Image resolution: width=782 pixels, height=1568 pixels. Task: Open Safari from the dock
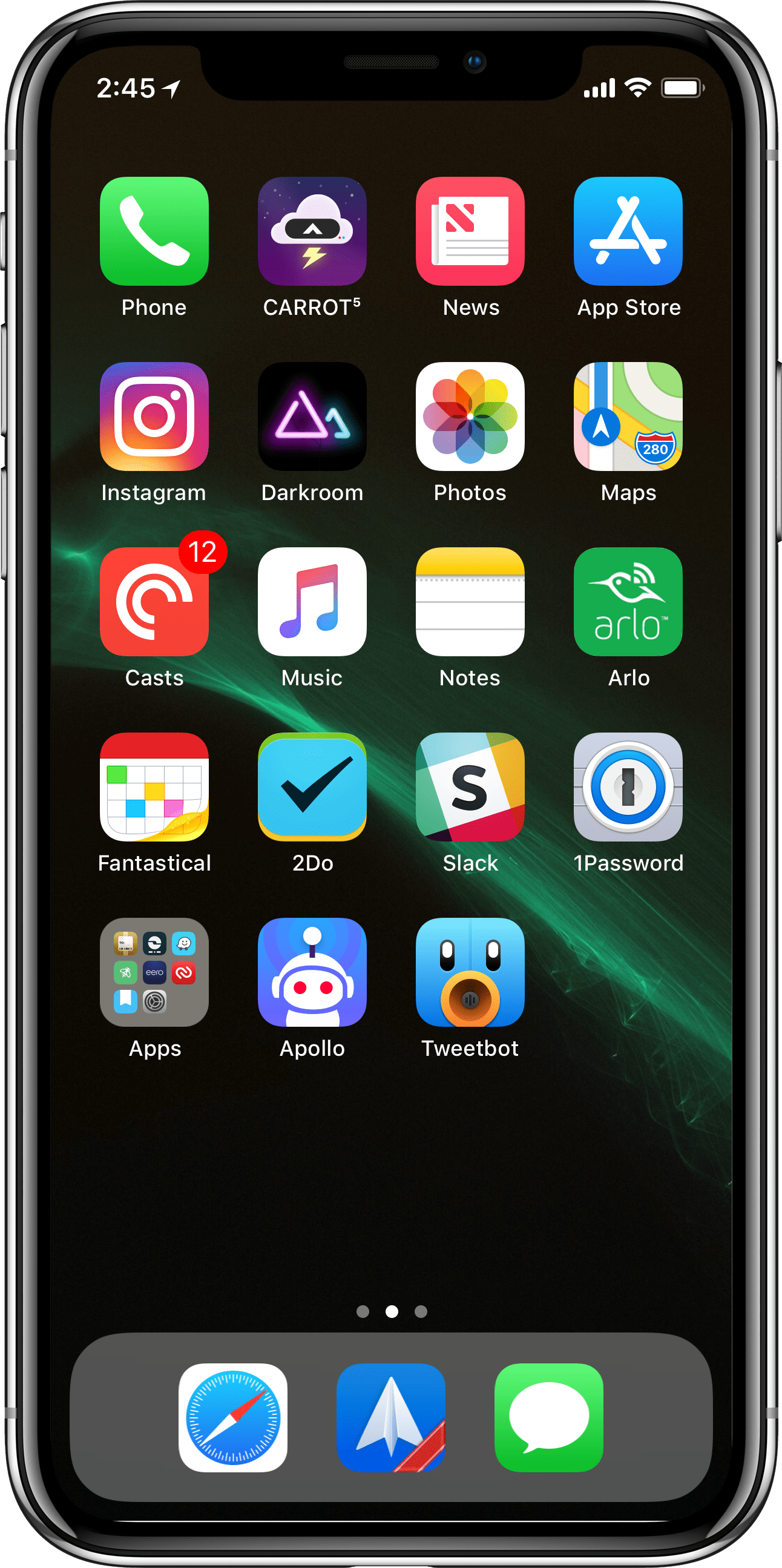(x=233, y=1418)
